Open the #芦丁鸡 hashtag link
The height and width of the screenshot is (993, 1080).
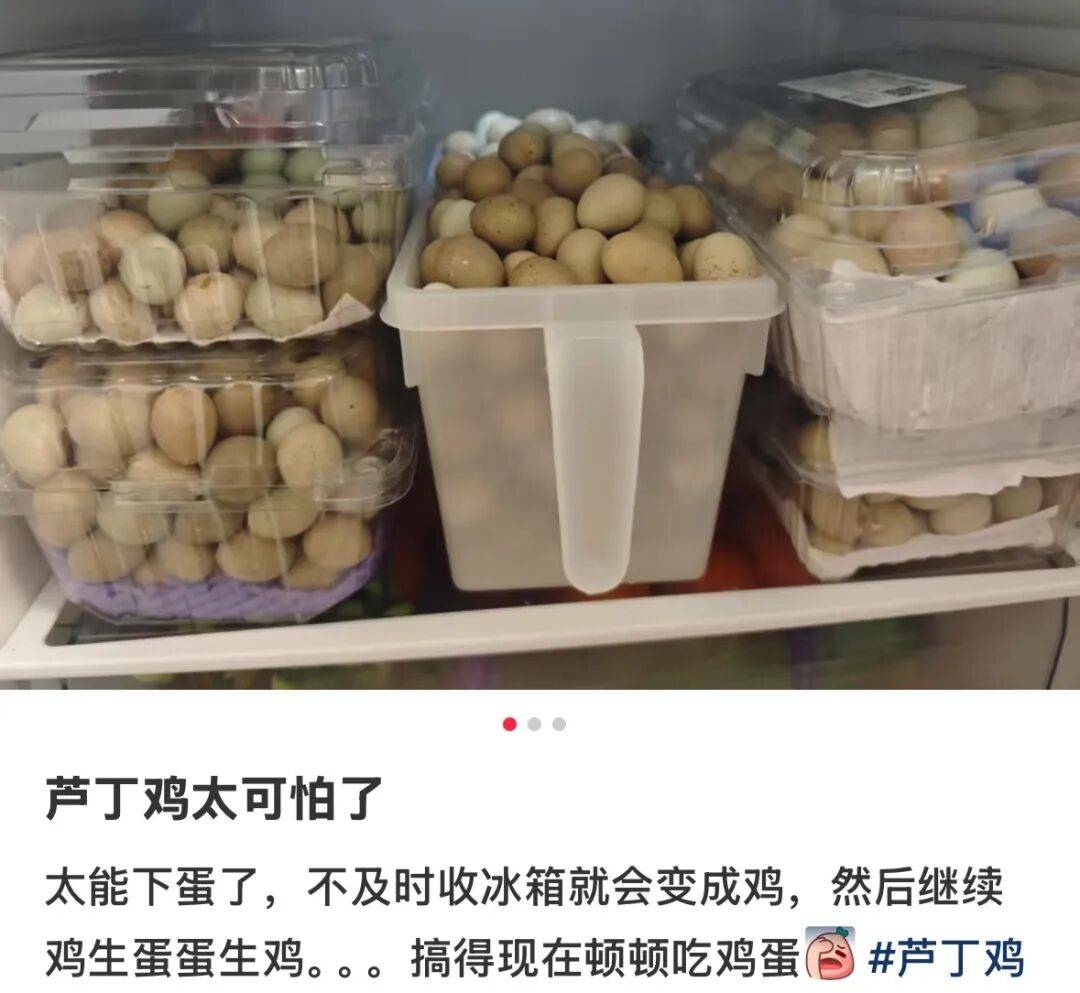(x=945, y=958)
